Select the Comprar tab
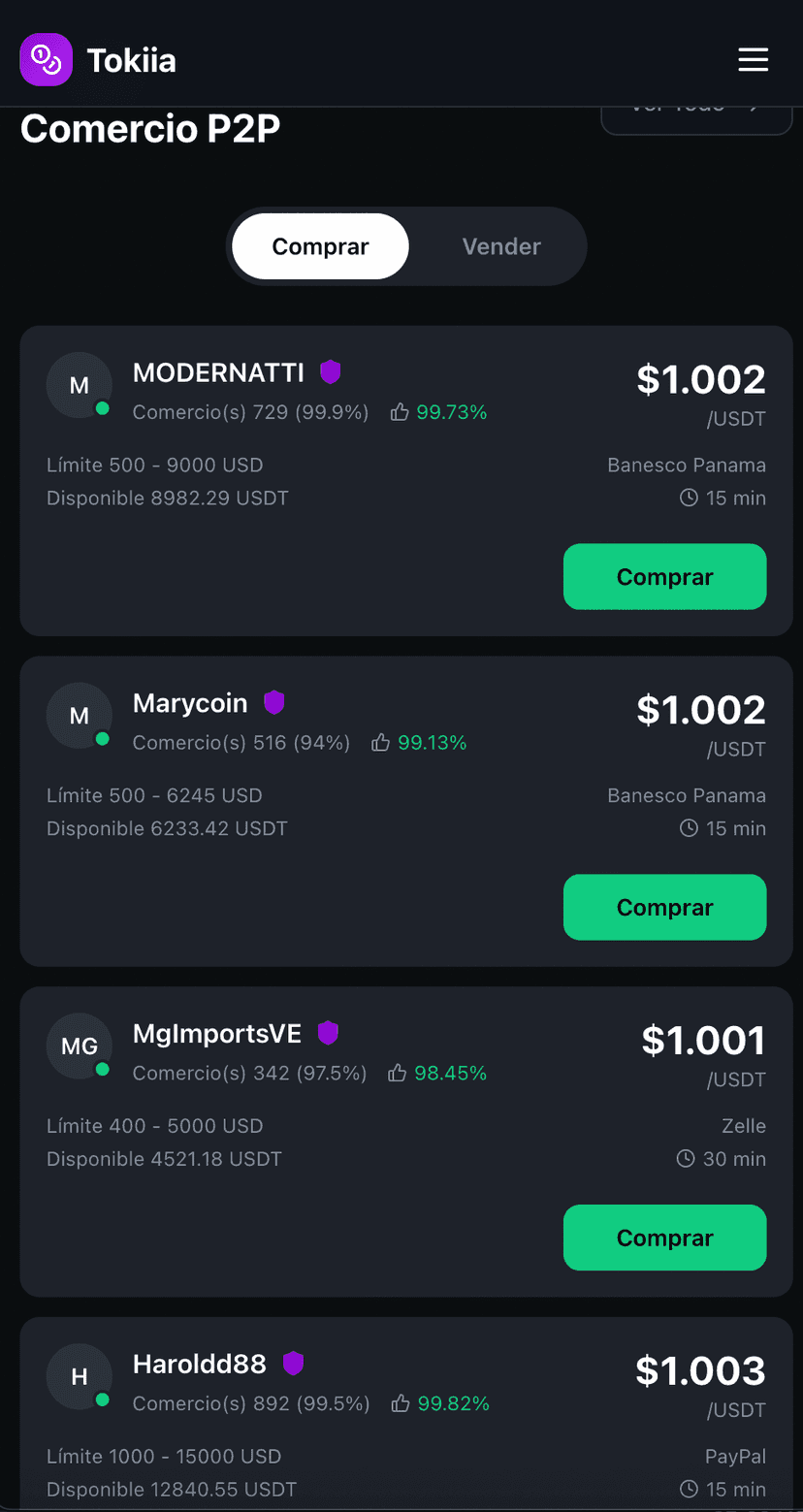The width and height of the screenshot is (803, 1512). (x=320, y=246)
